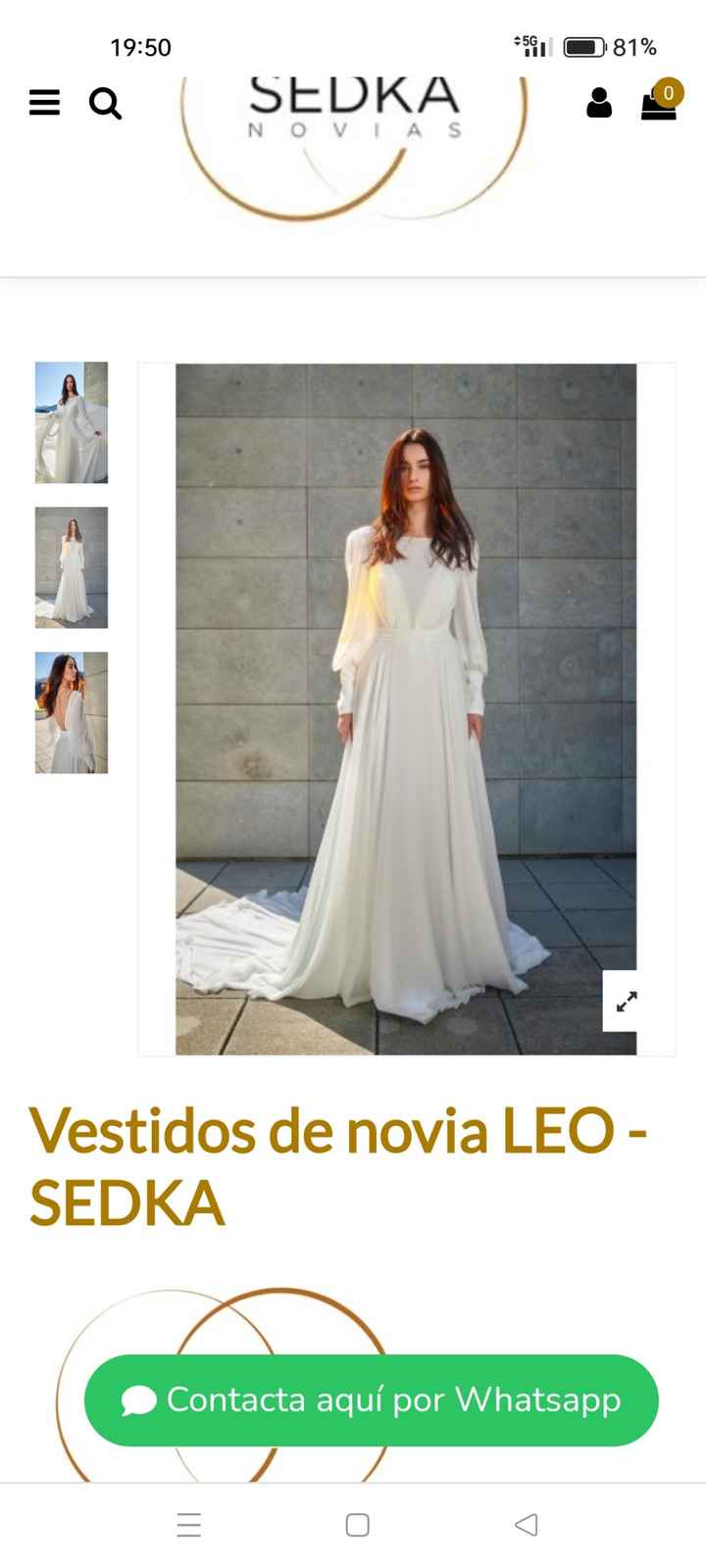
Task: Tap the cart badge showing 0
Action: click(669, 93)
